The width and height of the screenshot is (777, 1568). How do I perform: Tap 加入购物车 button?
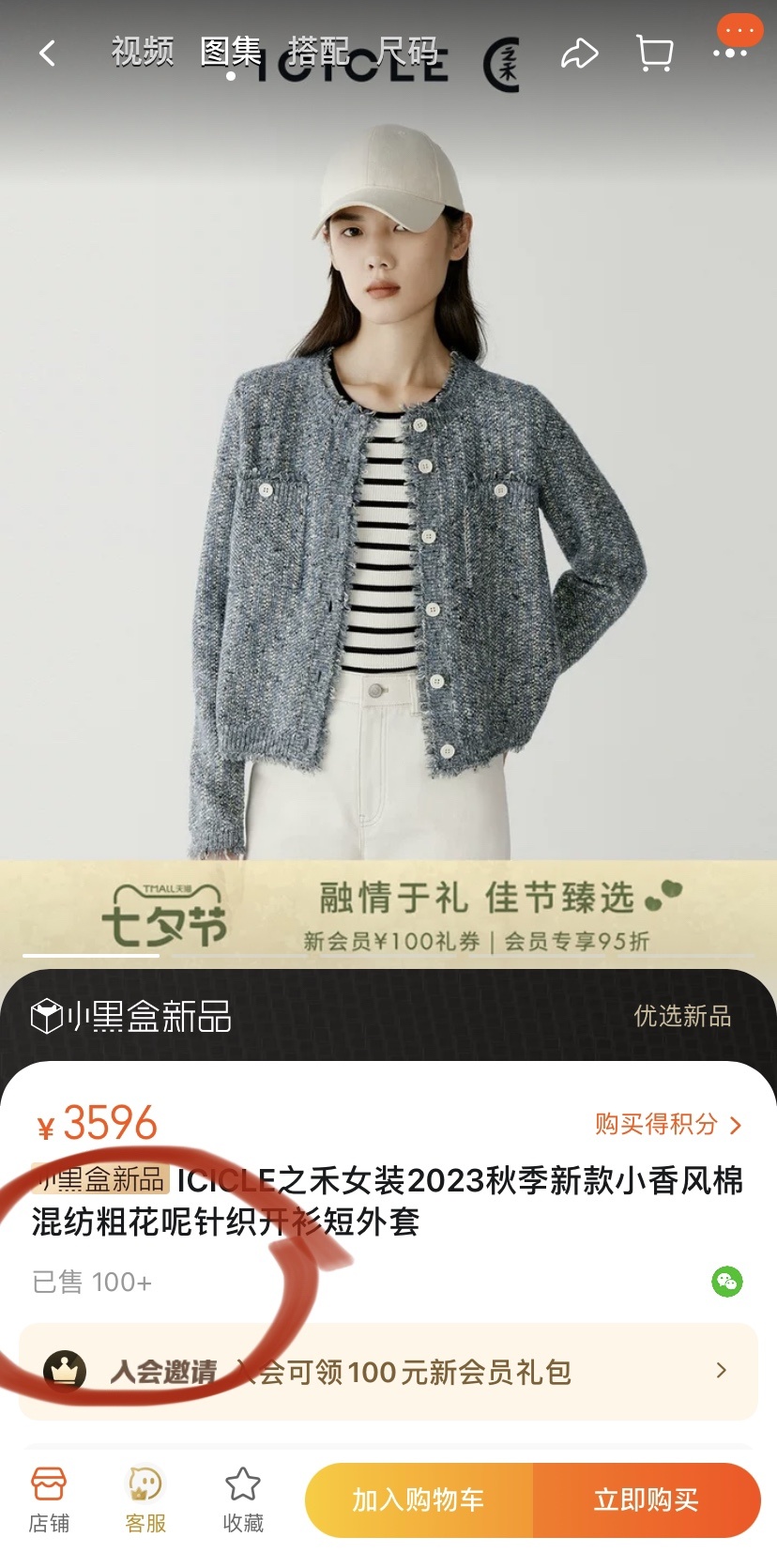(419, 1500)
